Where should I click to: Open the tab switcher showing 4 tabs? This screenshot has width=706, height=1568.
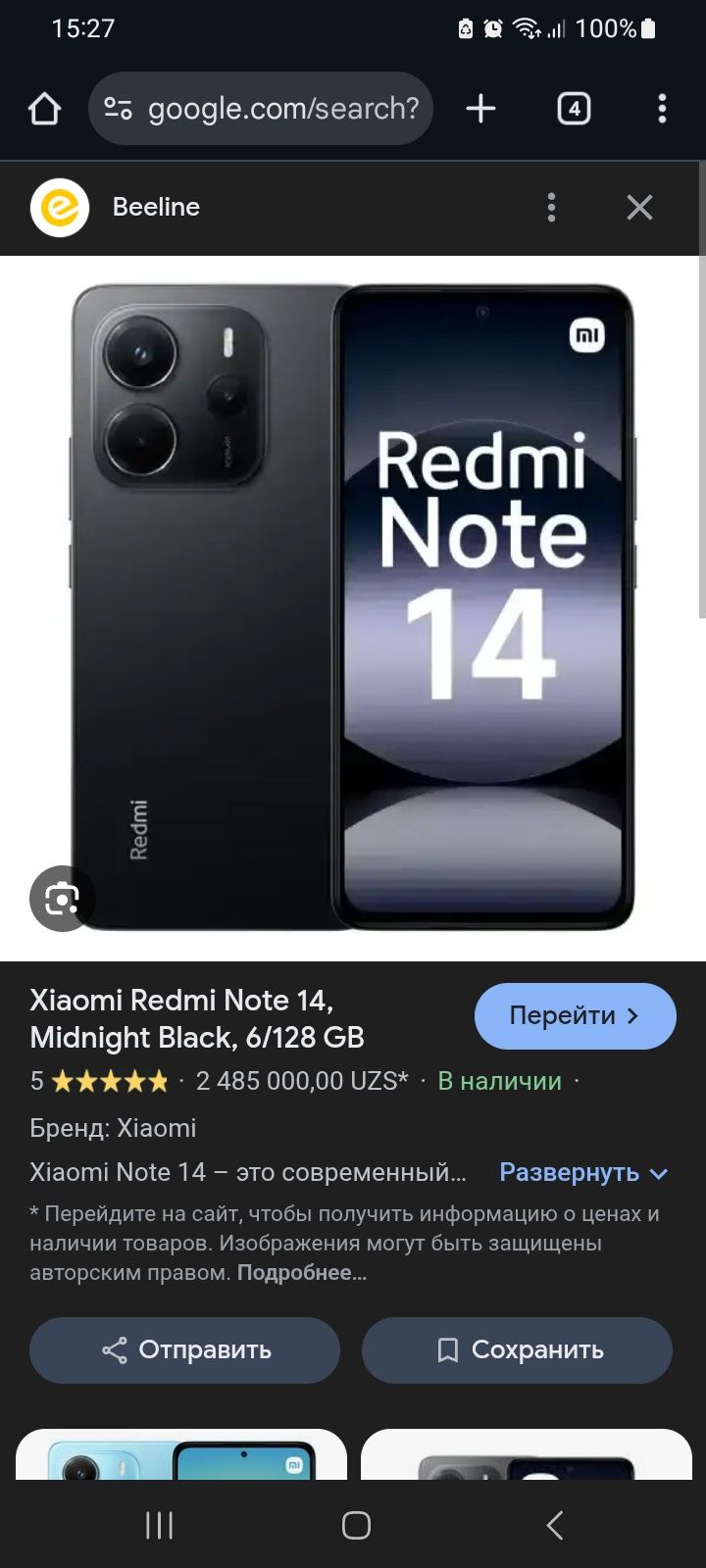coord(574,109)
